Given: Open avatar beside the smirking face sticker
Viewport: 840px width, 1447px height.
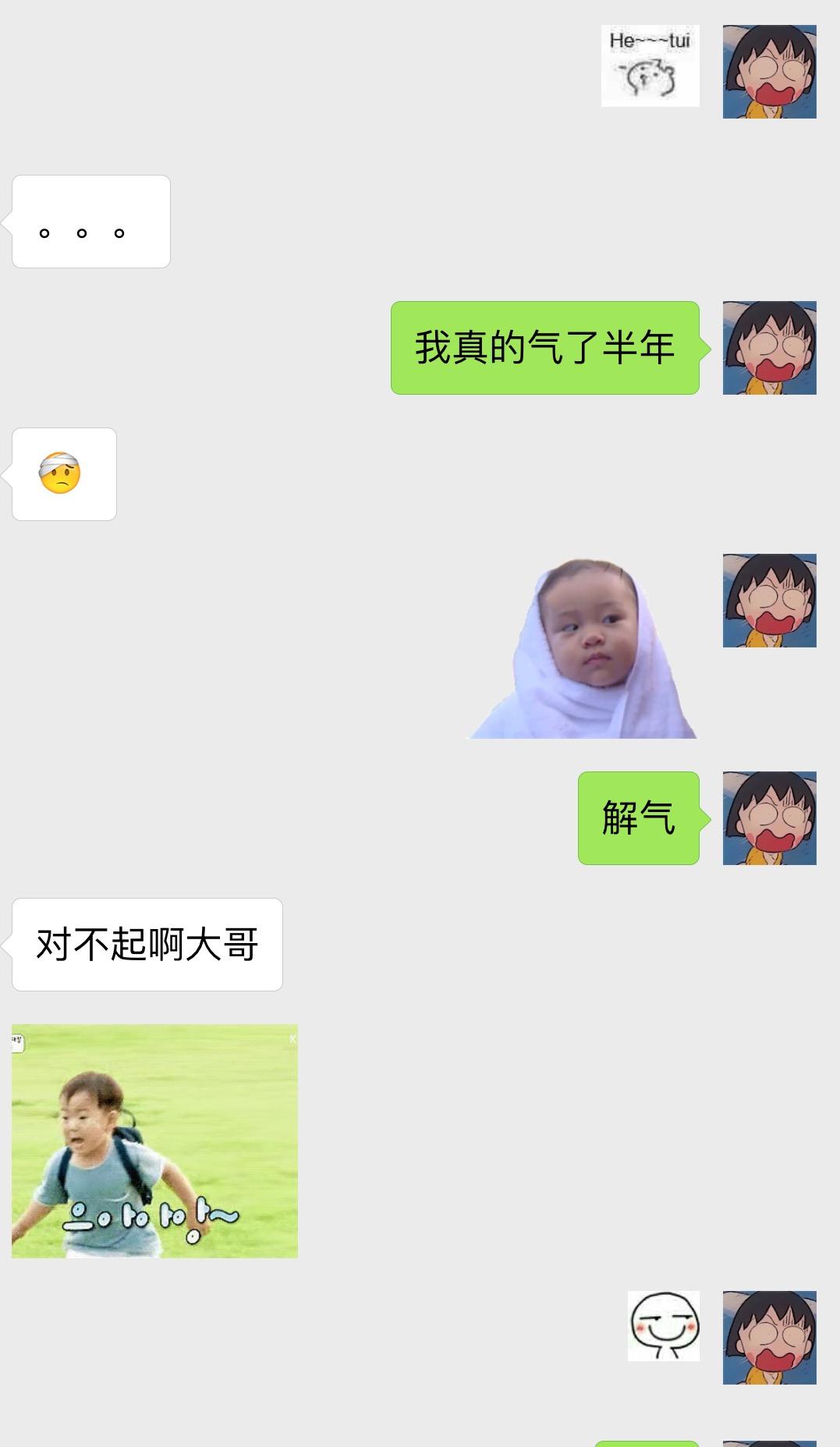Looking at the screenshot, I should 769,1338.
